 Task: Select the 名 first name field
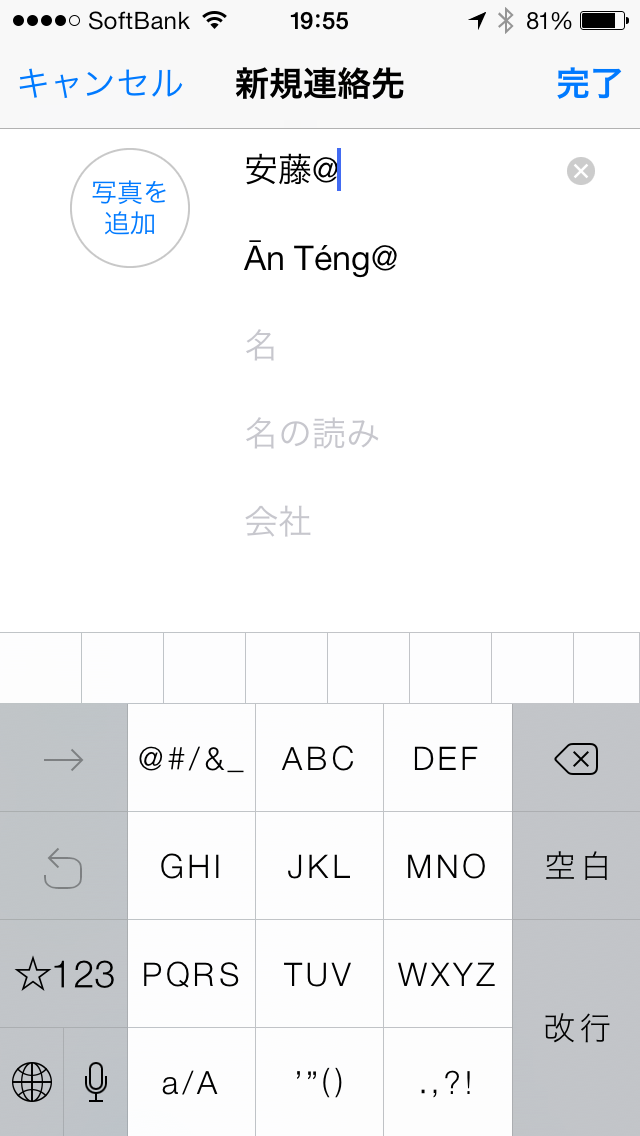400,347
